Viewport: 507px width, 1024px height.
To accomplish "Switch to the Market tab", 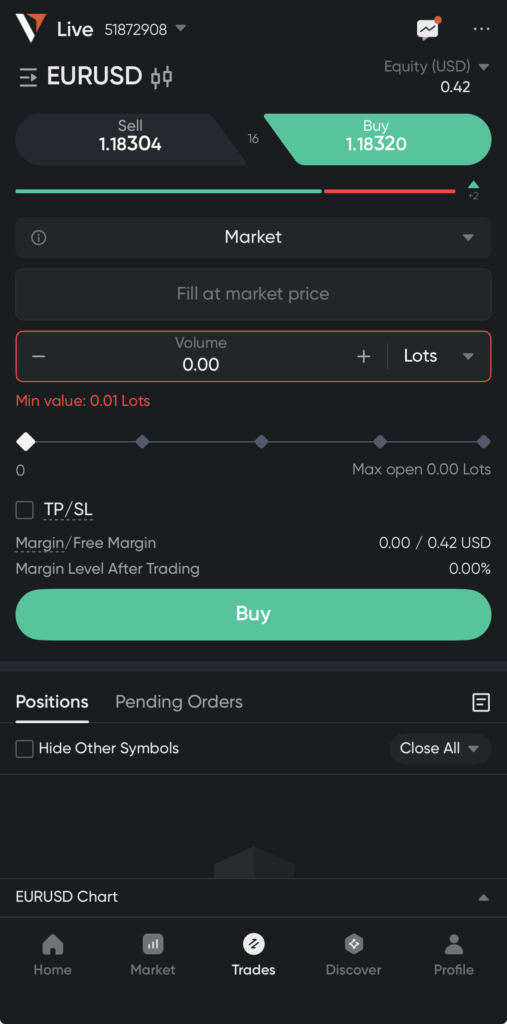I will click(153, 955).
